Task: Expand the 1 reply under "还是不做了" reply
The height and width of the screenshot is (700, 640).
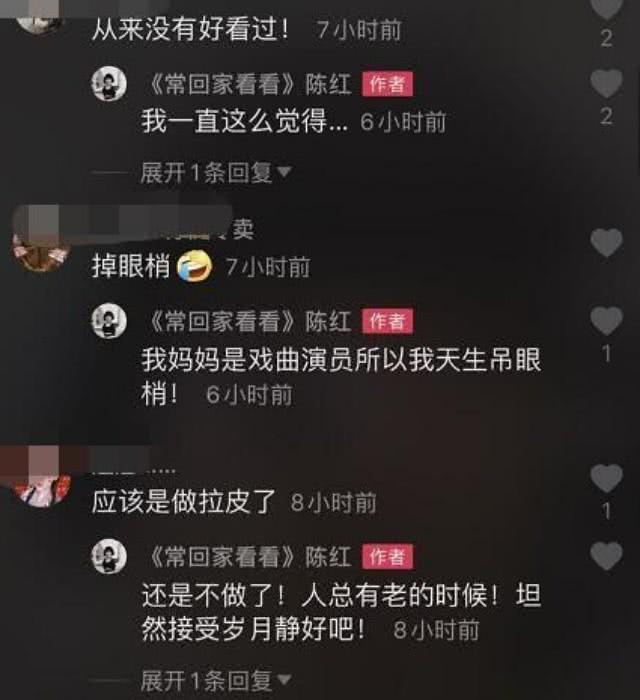Action: point(215,681)
